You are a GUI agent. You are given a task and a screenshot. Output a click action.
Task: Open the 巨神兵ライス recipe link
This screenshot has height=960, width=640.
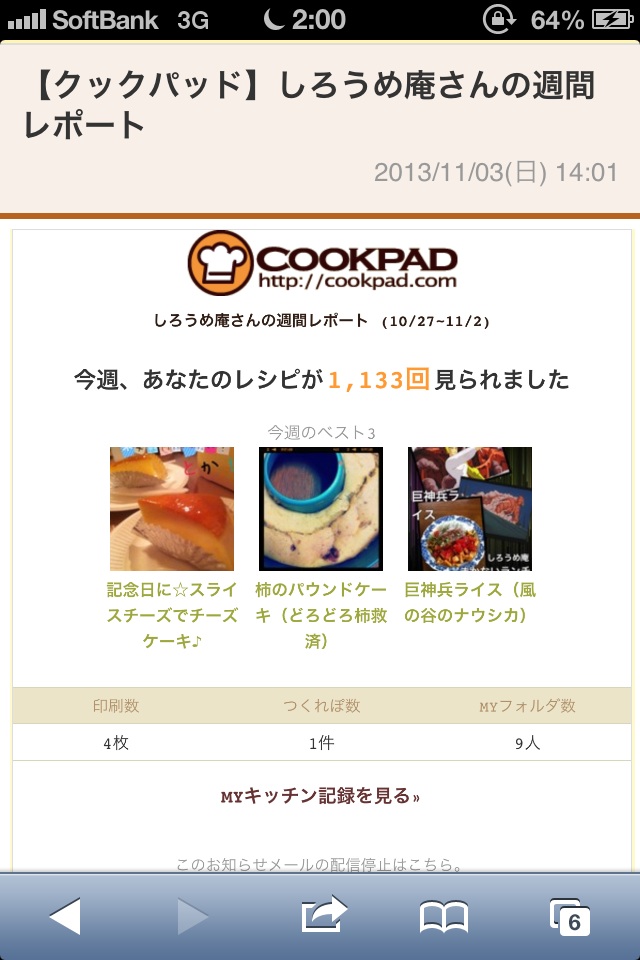[x=470, y=602]
